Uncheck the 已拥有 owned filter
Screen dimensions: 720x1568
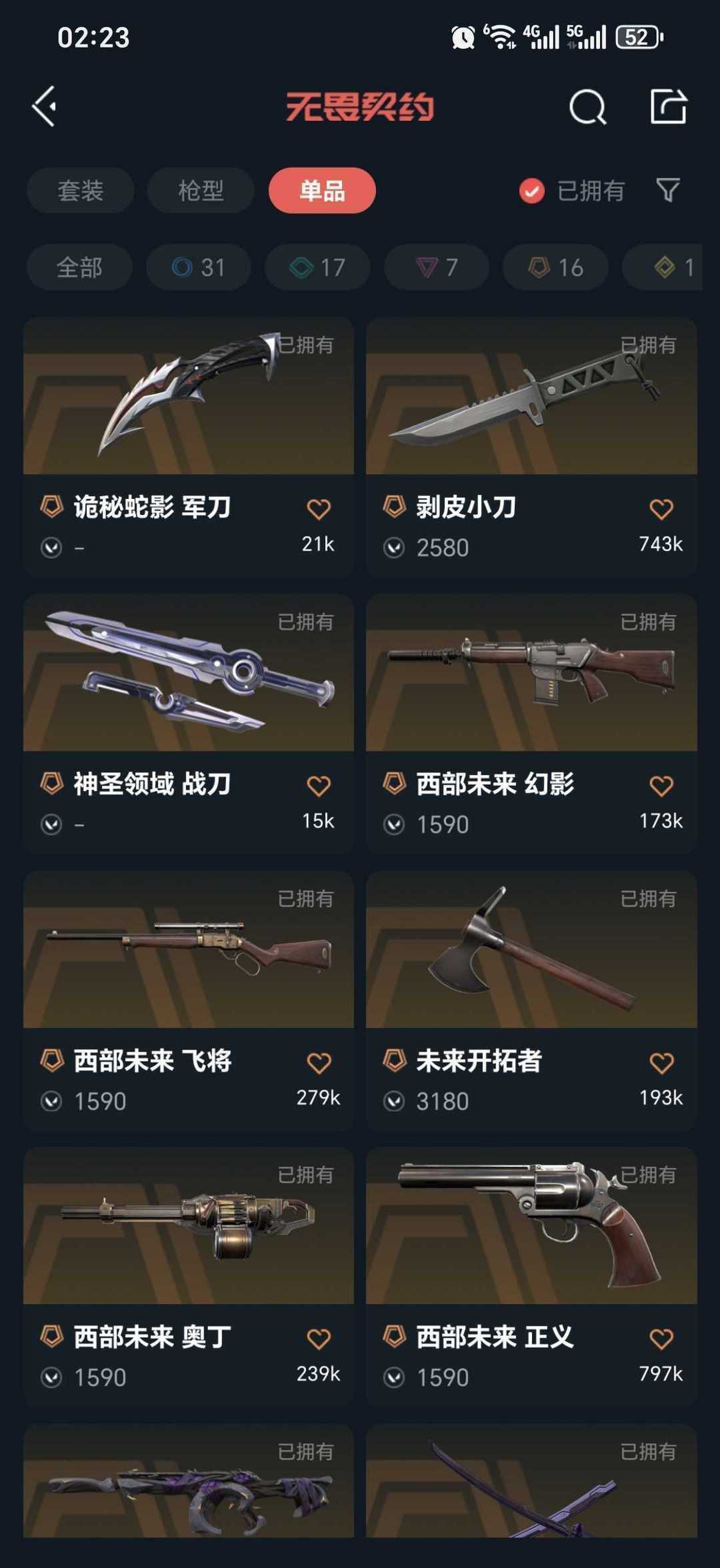(x=530, y=191)
